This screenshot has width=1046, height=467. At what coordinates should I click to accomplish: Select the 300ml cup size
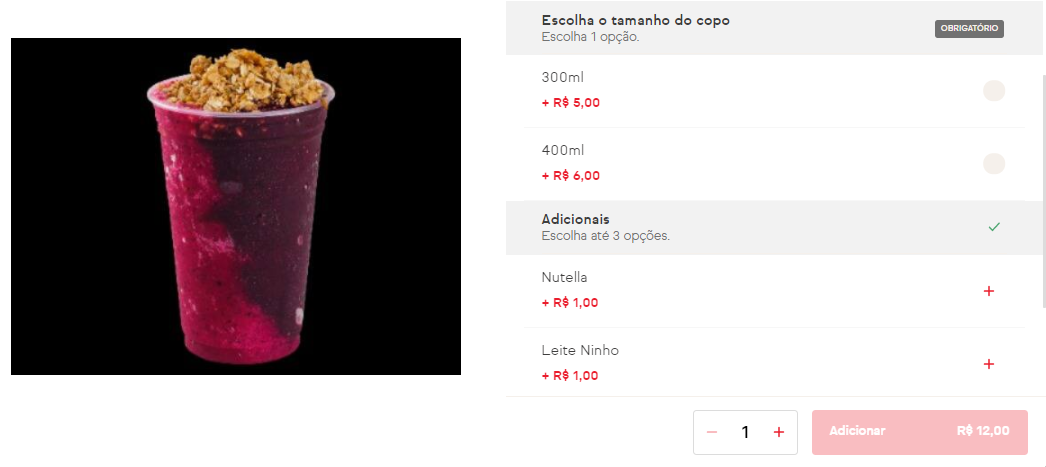pos(993,91)
